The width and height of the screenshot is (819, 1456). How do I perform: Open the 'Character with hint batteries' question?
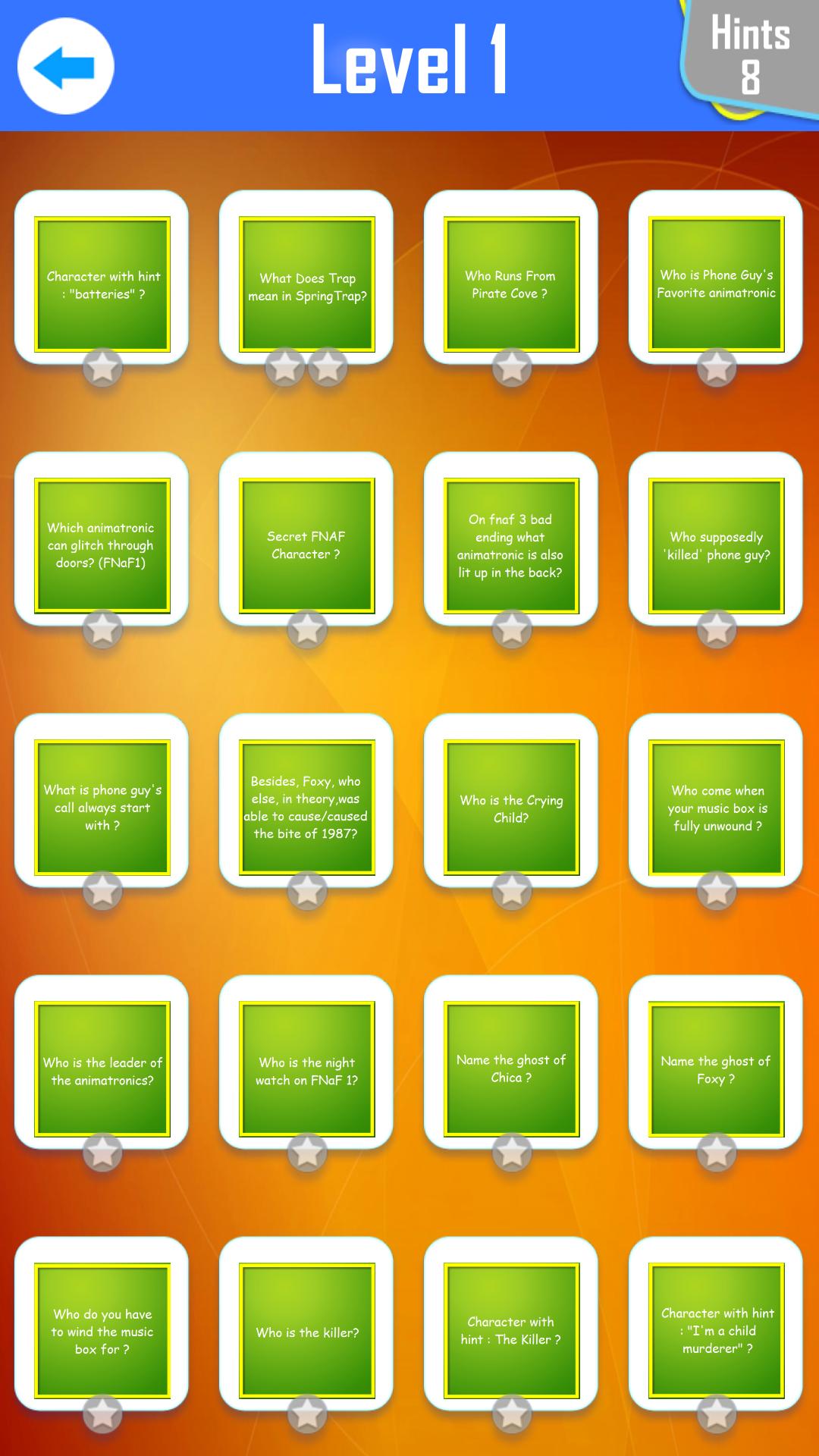102,284
